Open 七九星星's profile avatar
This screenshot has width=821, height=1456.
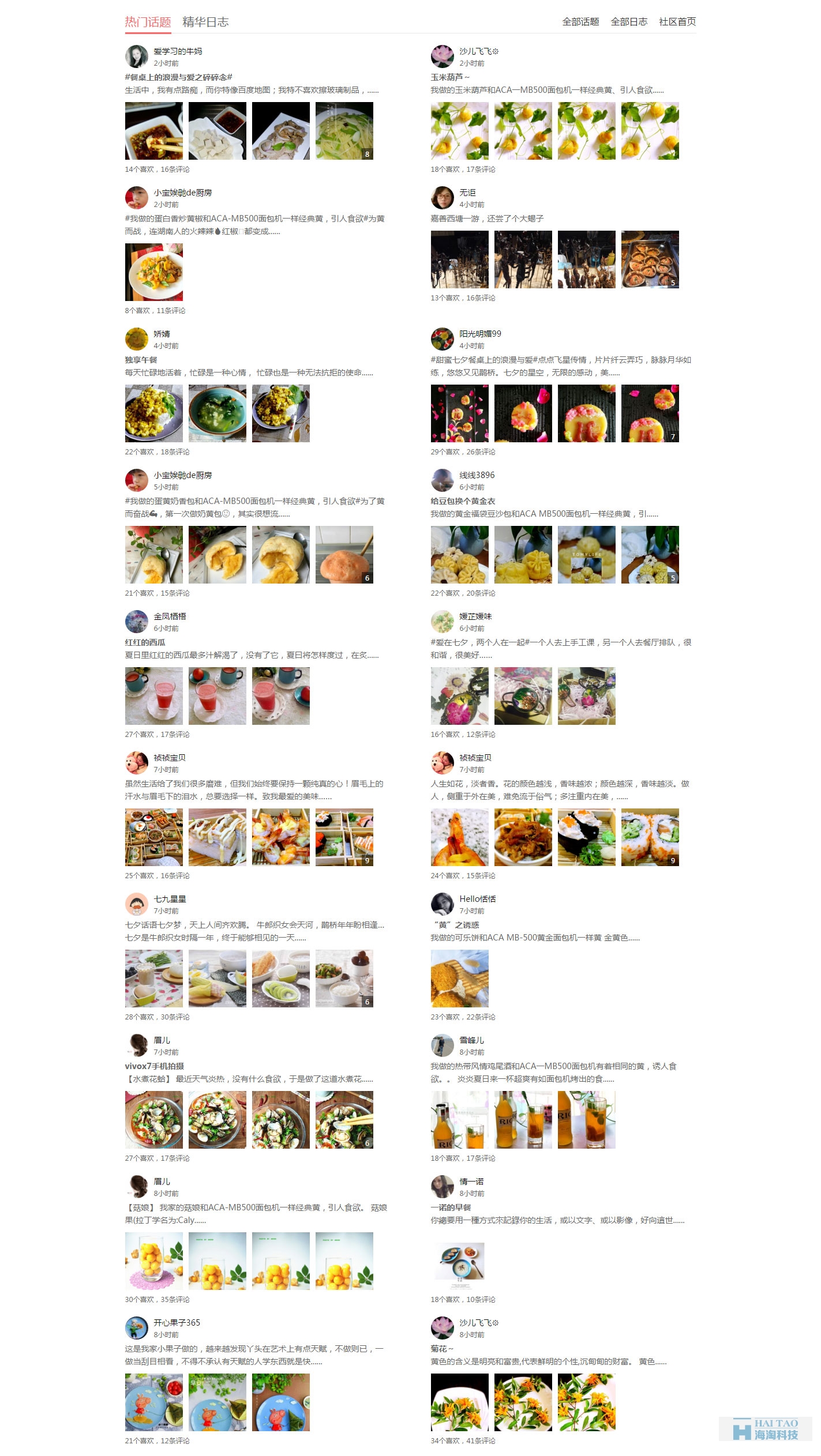tap(137, 904)
